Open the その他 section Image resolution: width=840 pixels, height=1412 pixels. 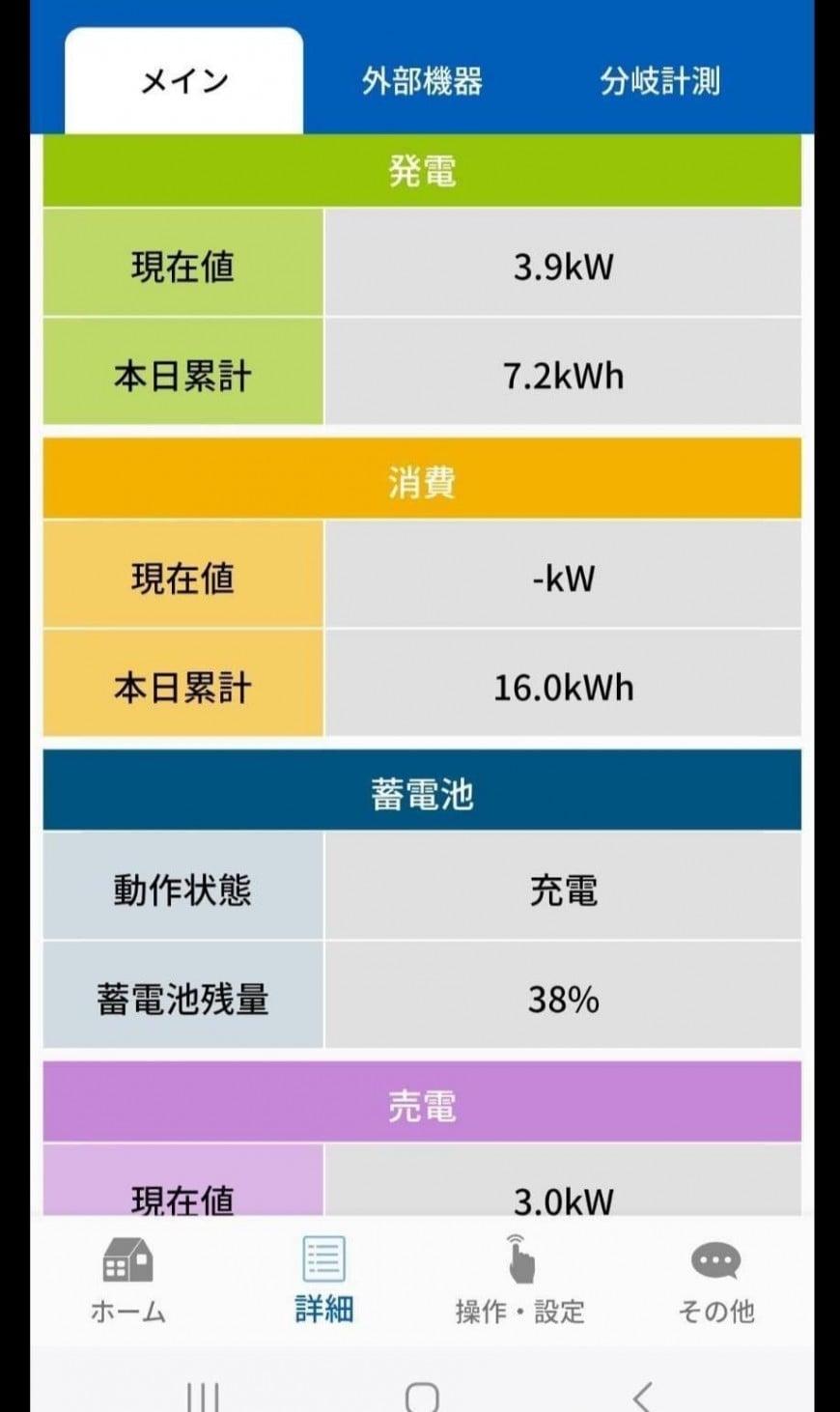click(715, 1281)
